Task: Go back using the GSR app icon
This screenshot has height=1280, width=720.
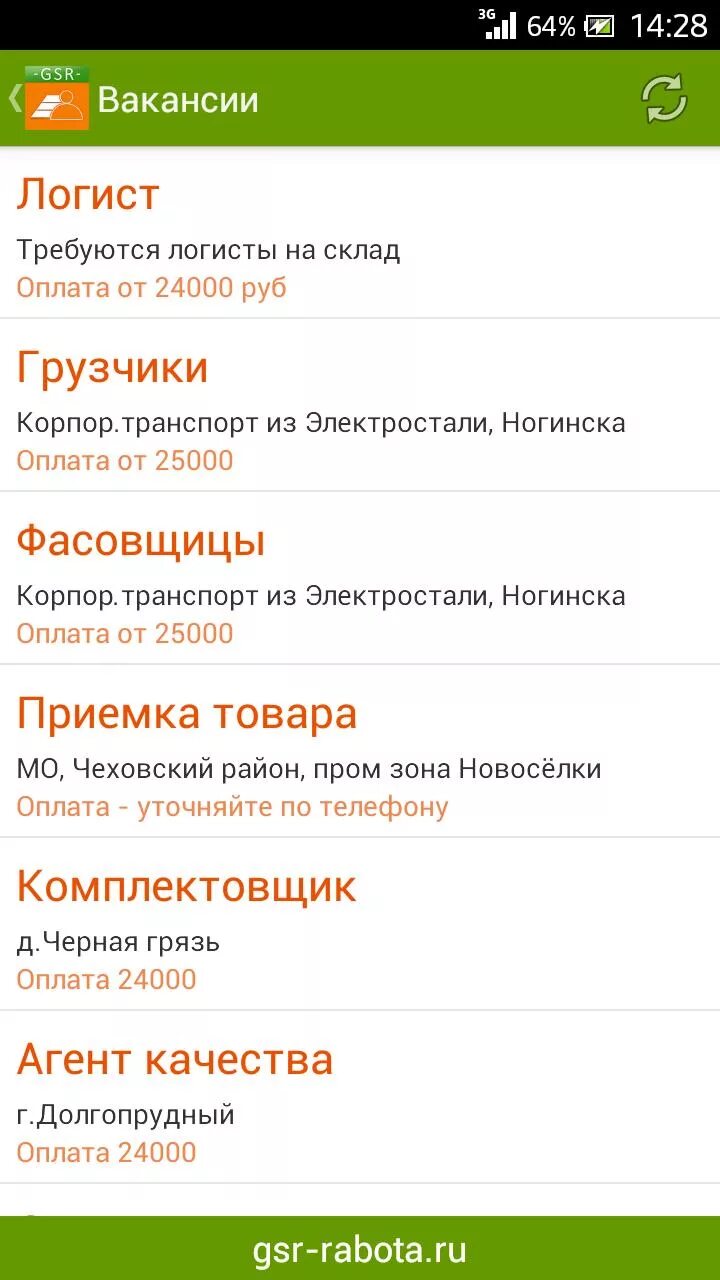Action: pos(52,99)
